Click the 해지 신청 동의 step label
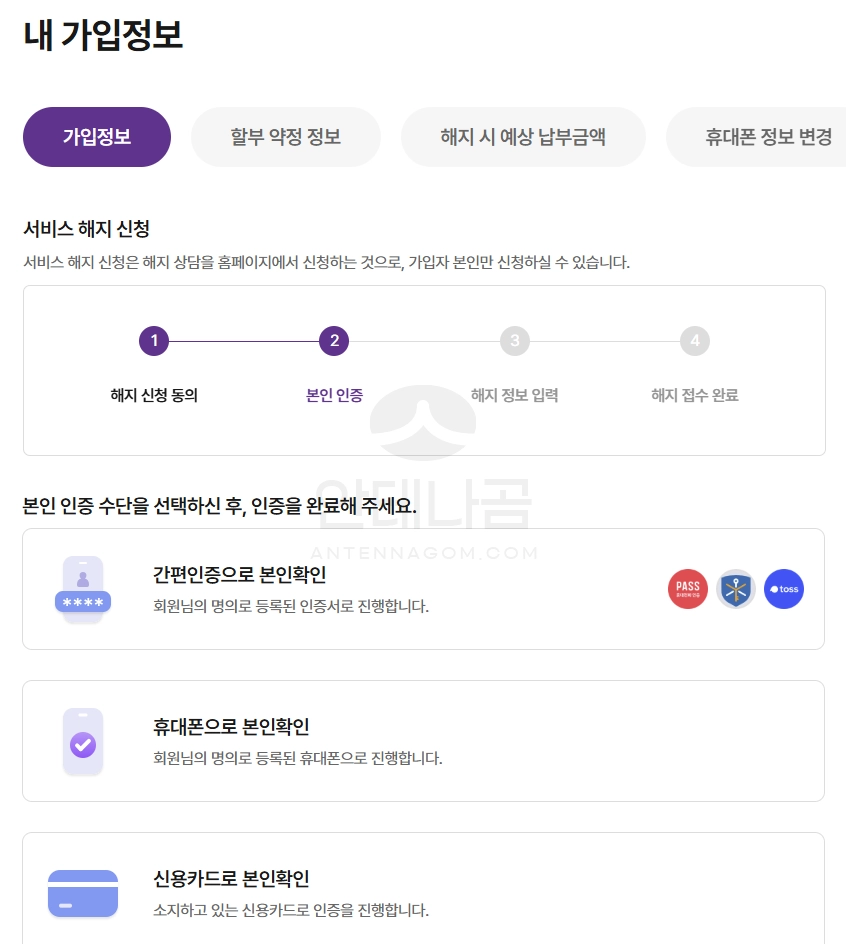 tap(154, 395)
